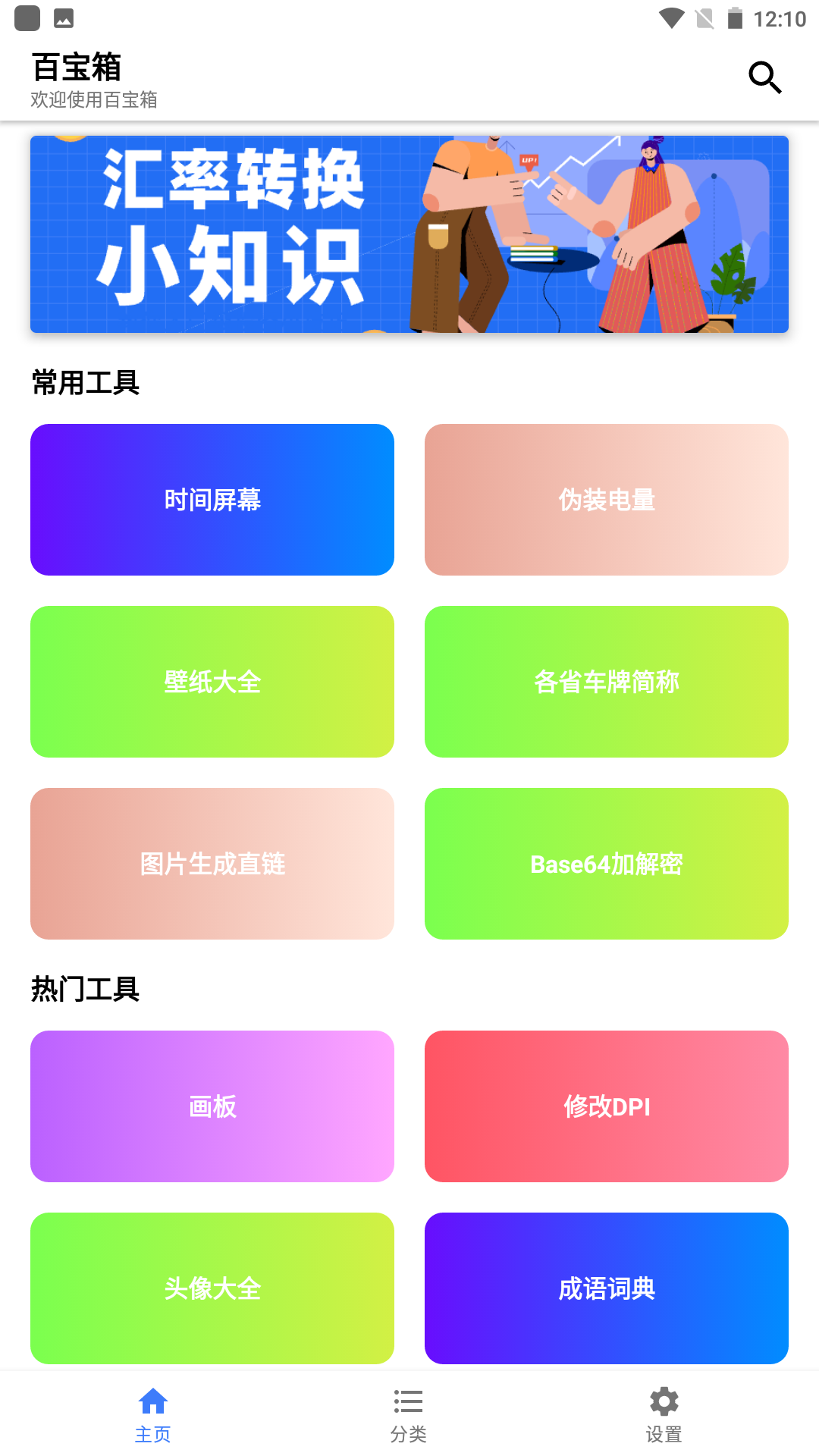The width and height of the screenshot is (819, 1456).
Task: Launch Base64加解密
Action: [607, 864]
